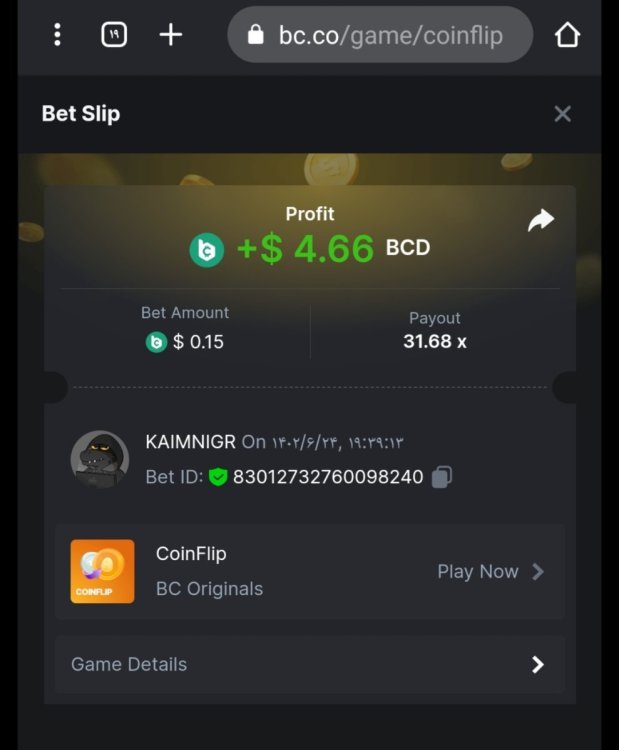The image size is (619, 750).
Task: Open the browser overflow menu
Action: [x=57, y=35]
